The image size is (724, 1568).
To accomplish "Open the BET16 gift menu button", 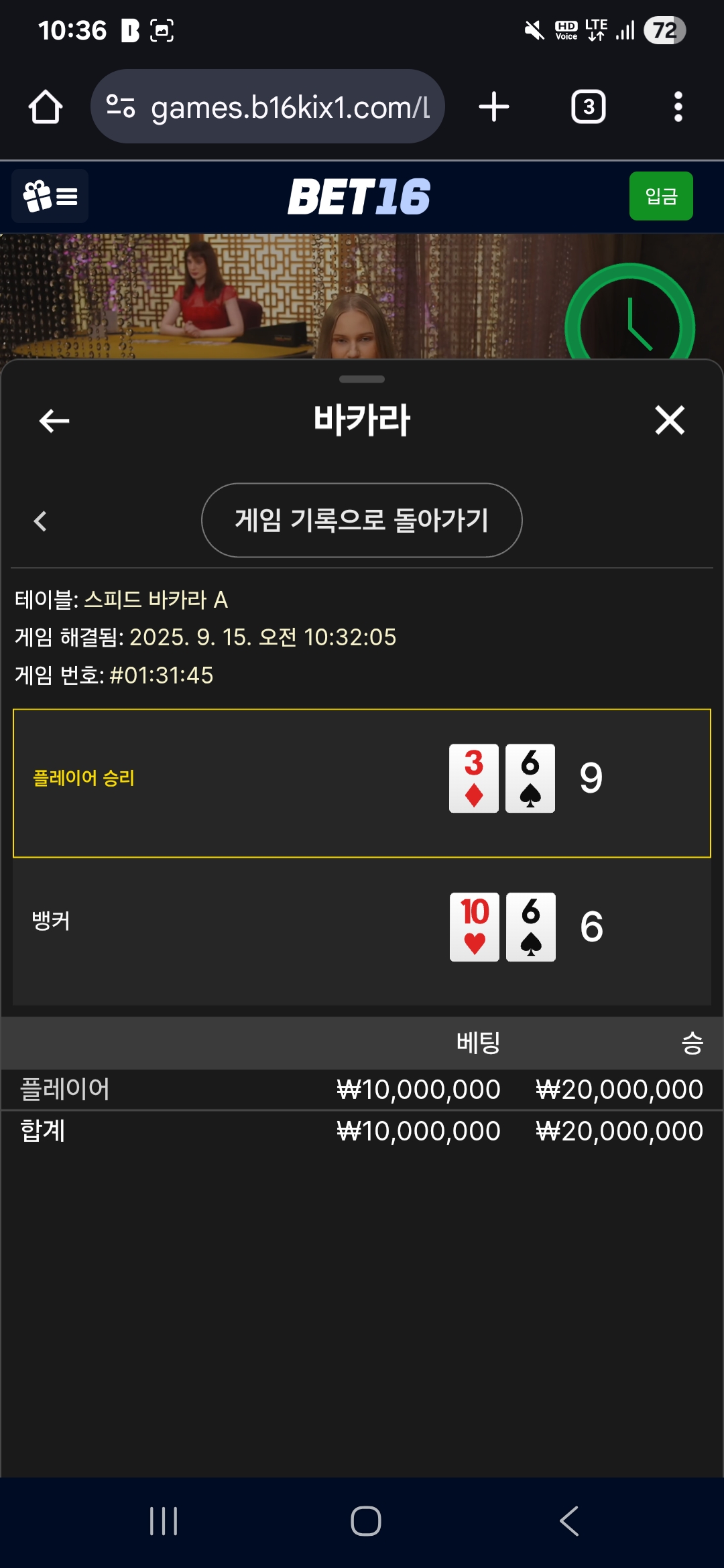I will [x=50, y=196].
